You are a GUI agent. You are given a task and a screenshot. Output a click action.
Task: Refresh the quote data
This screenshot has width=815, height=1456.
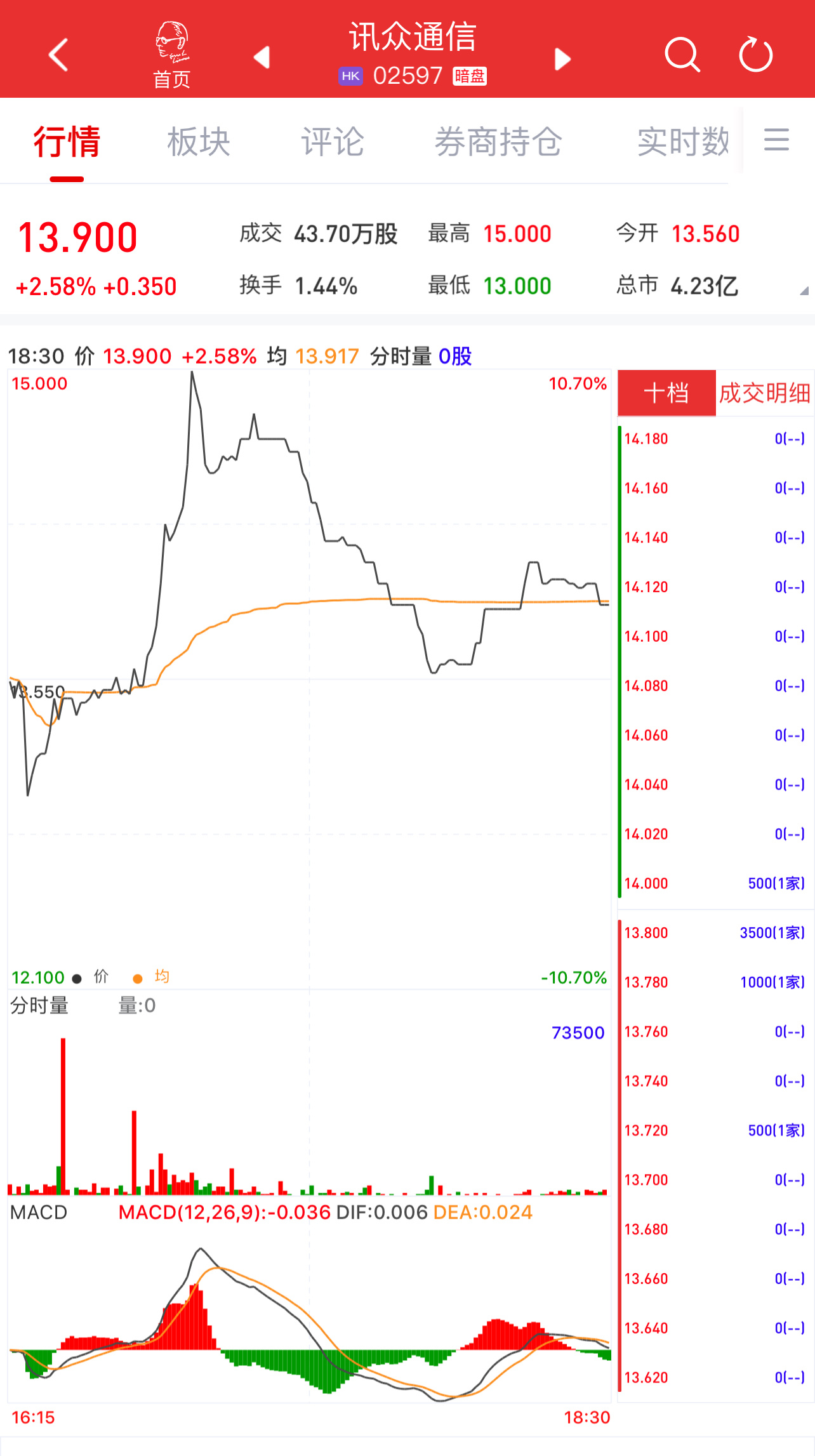click(755, 55)
